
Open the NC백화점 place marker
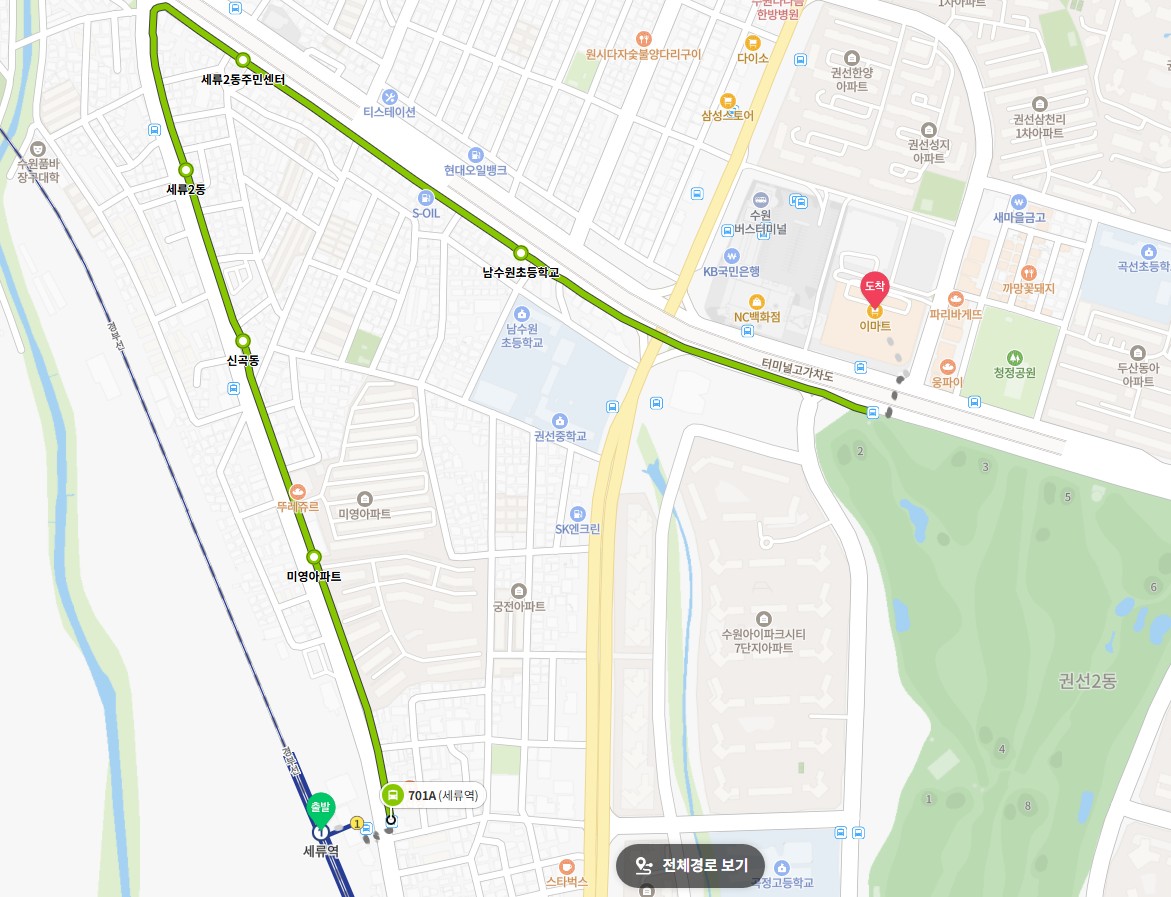click(x=757, y=301)
